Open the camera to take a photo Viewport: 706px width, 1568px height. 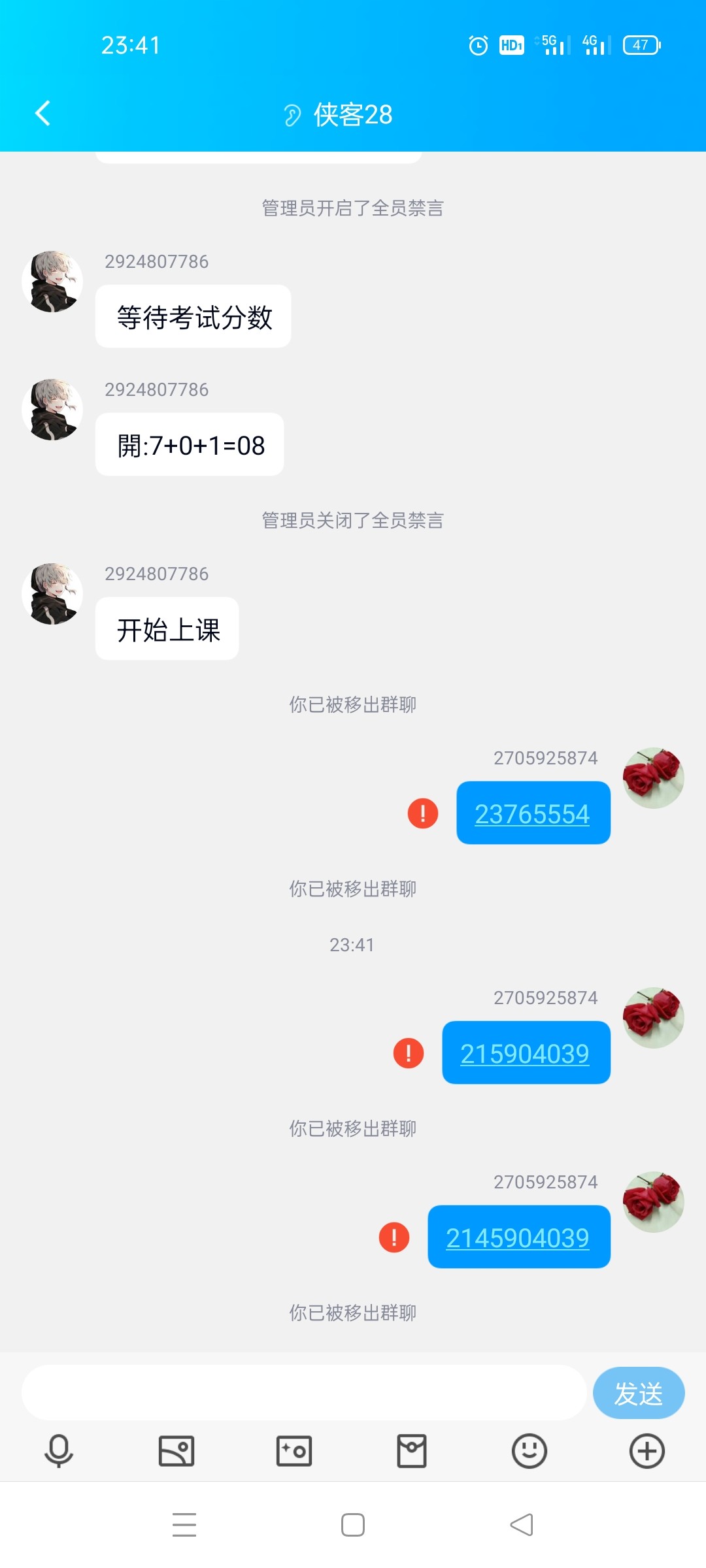tap(294, 1451)
